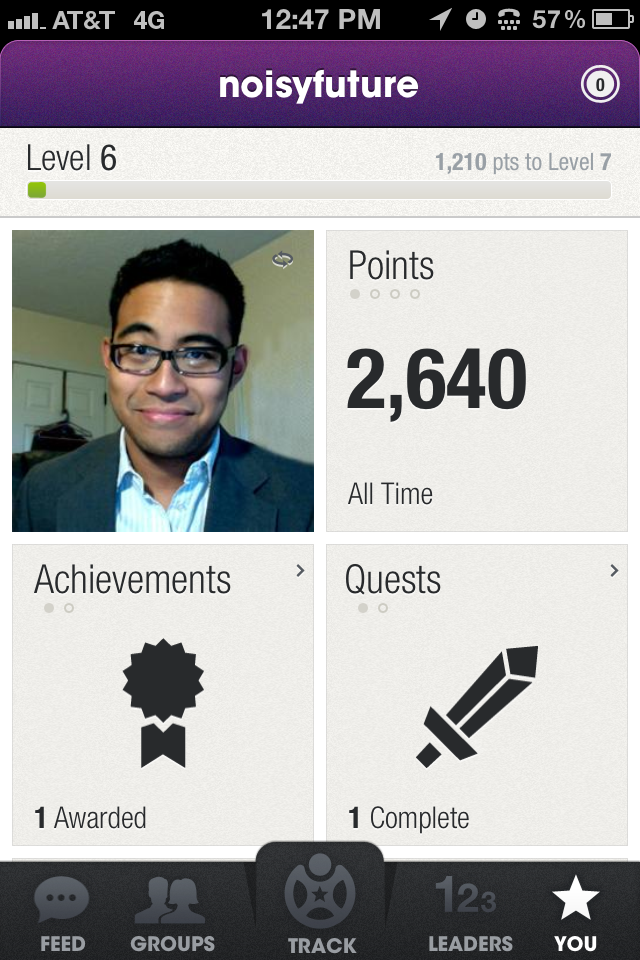
Task: Flip the profile photo card
Action: coord(283,260)
